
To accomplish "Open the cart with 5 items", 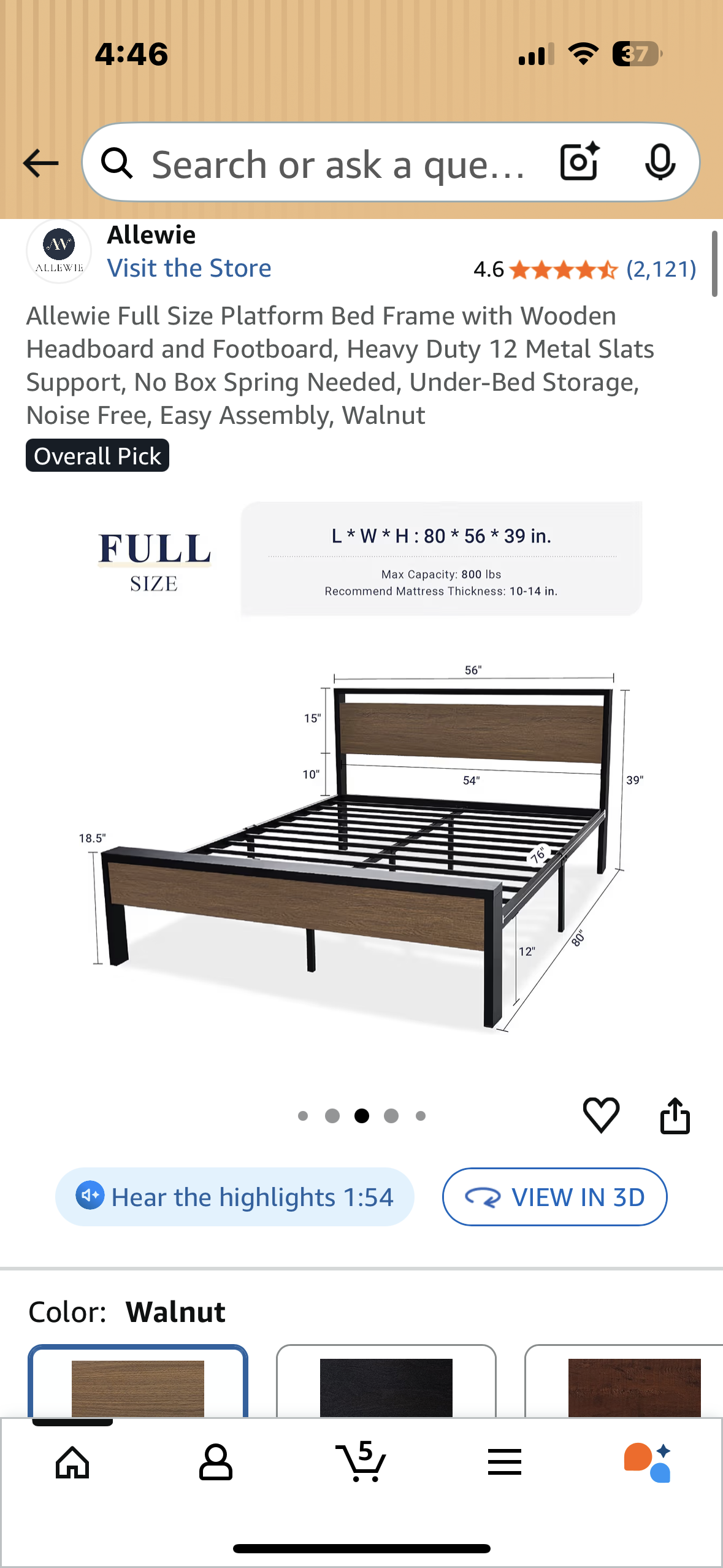I will pyautogui.click(x=361, y=1462).
